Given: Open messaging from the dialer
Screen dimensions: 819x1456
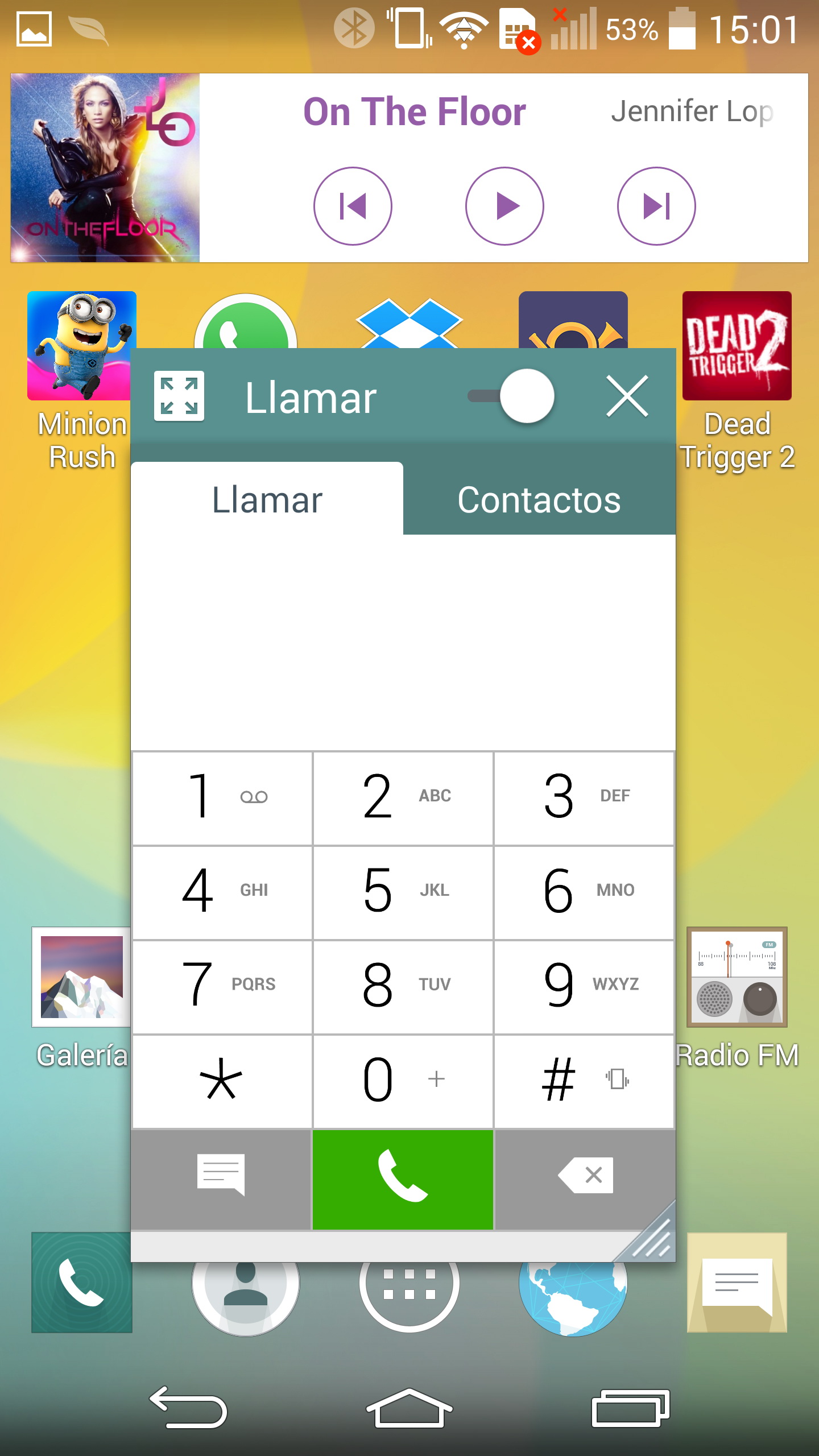Looking at the screenshot, I should click(221, 1175).
